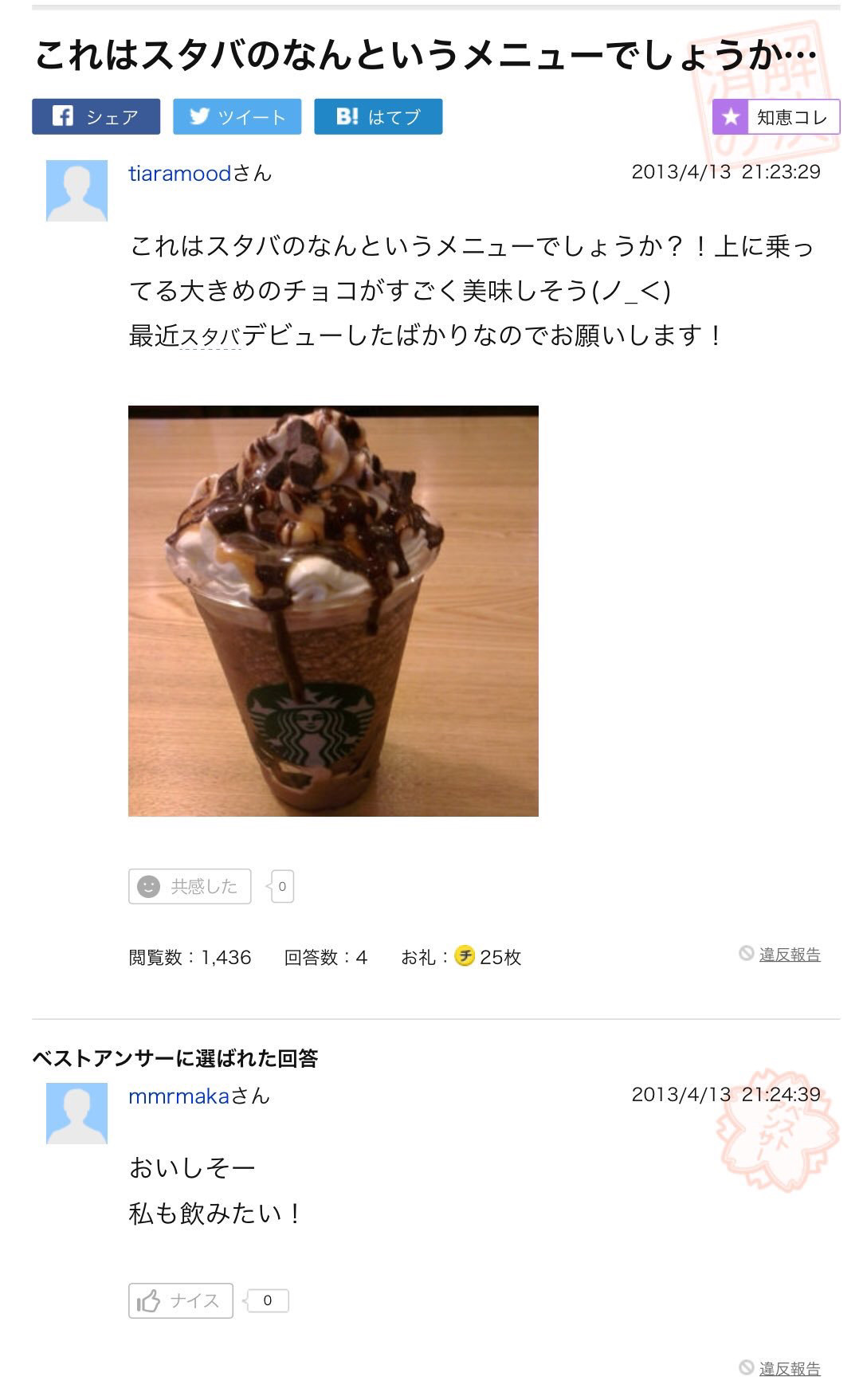
Task: Open mmrmaka's profile
Action: [179, 1096]
